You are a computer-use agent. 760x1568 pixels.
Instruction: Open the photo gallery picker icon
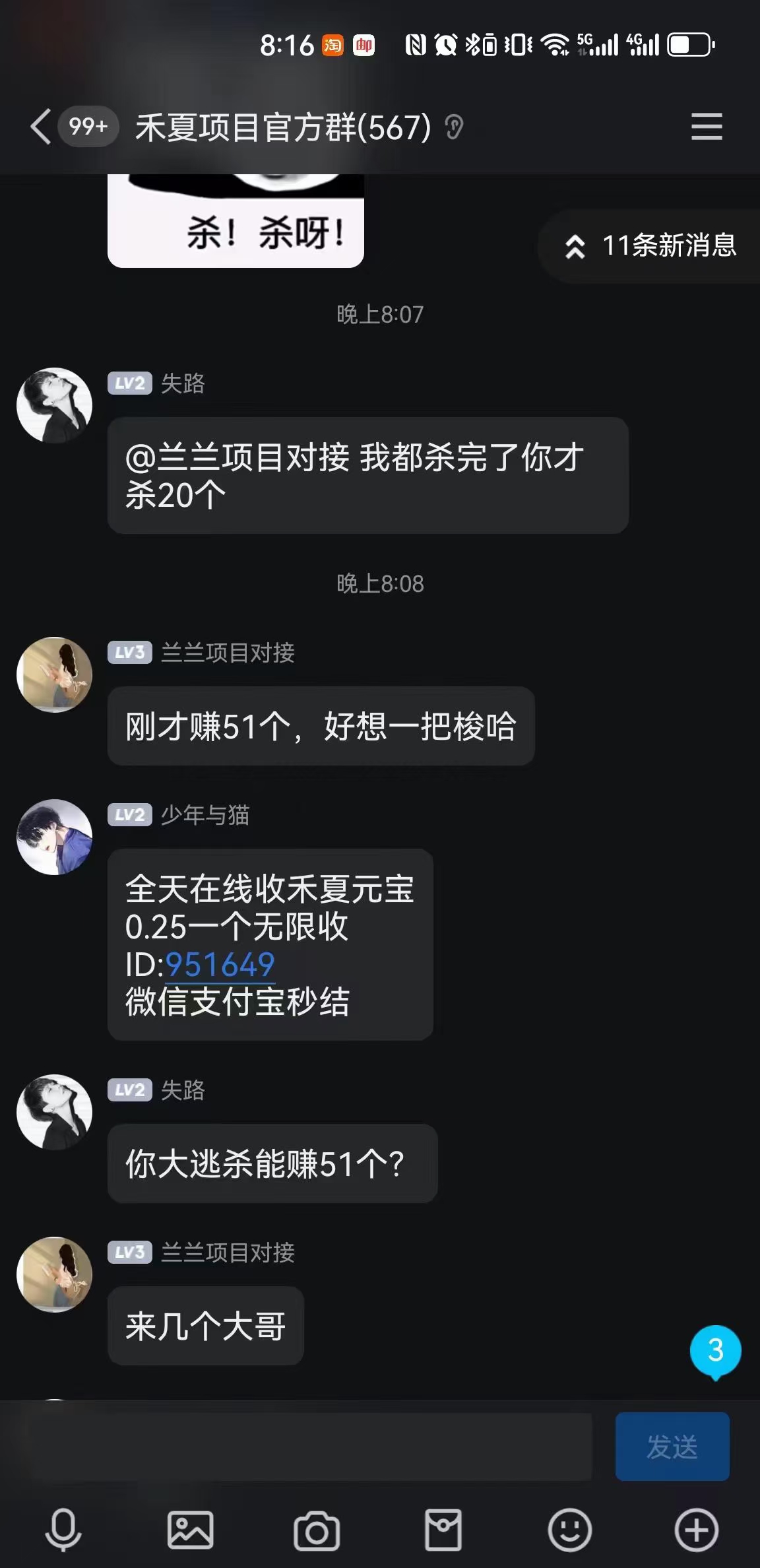[190, 1530]
